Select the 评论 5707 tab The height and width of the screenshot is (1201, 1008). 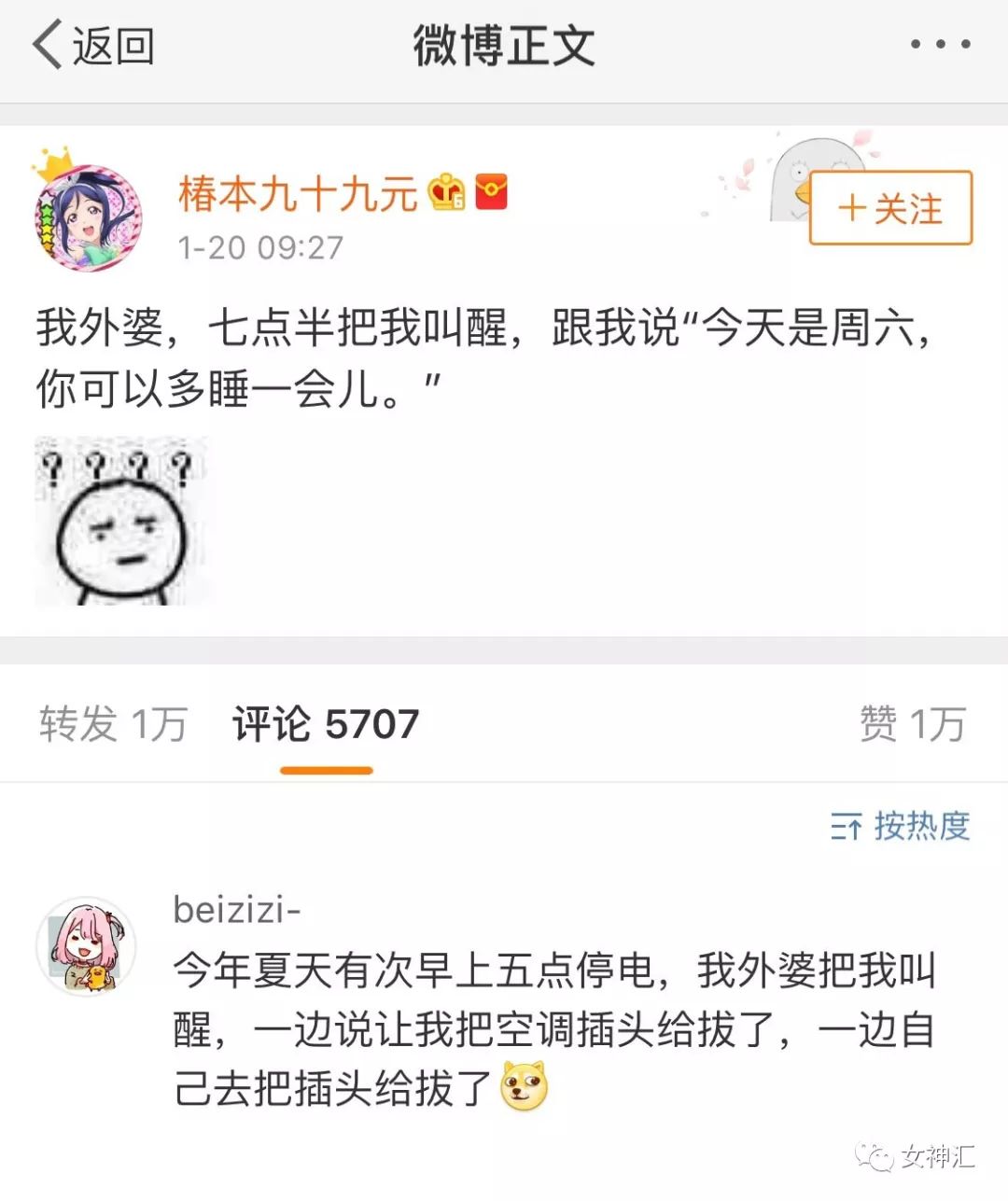coord(326,725)
